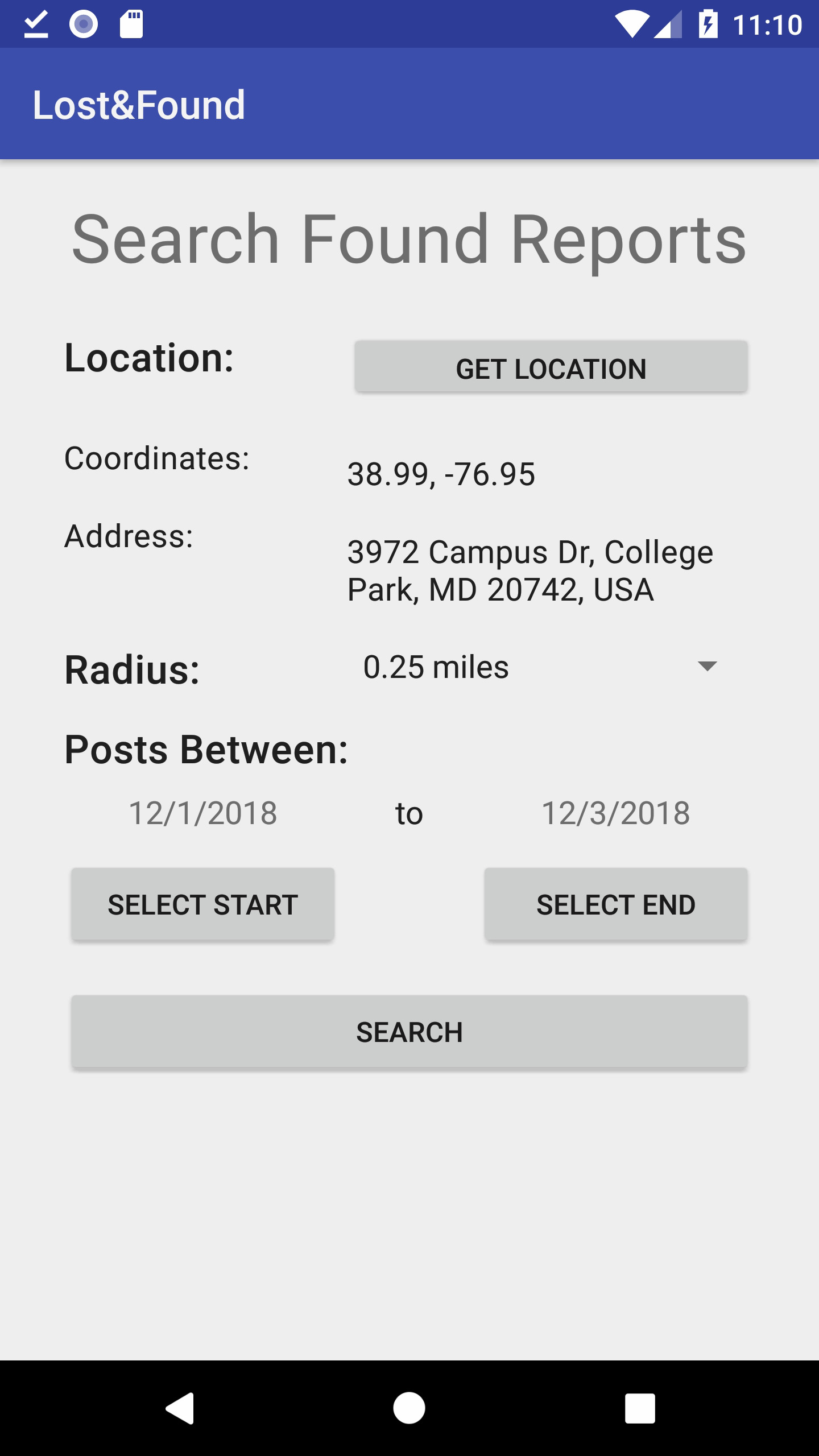Pick an end date with Select End
This screenshot has width=819, height=1456.
pyautogui.click(x=616, y=904)
